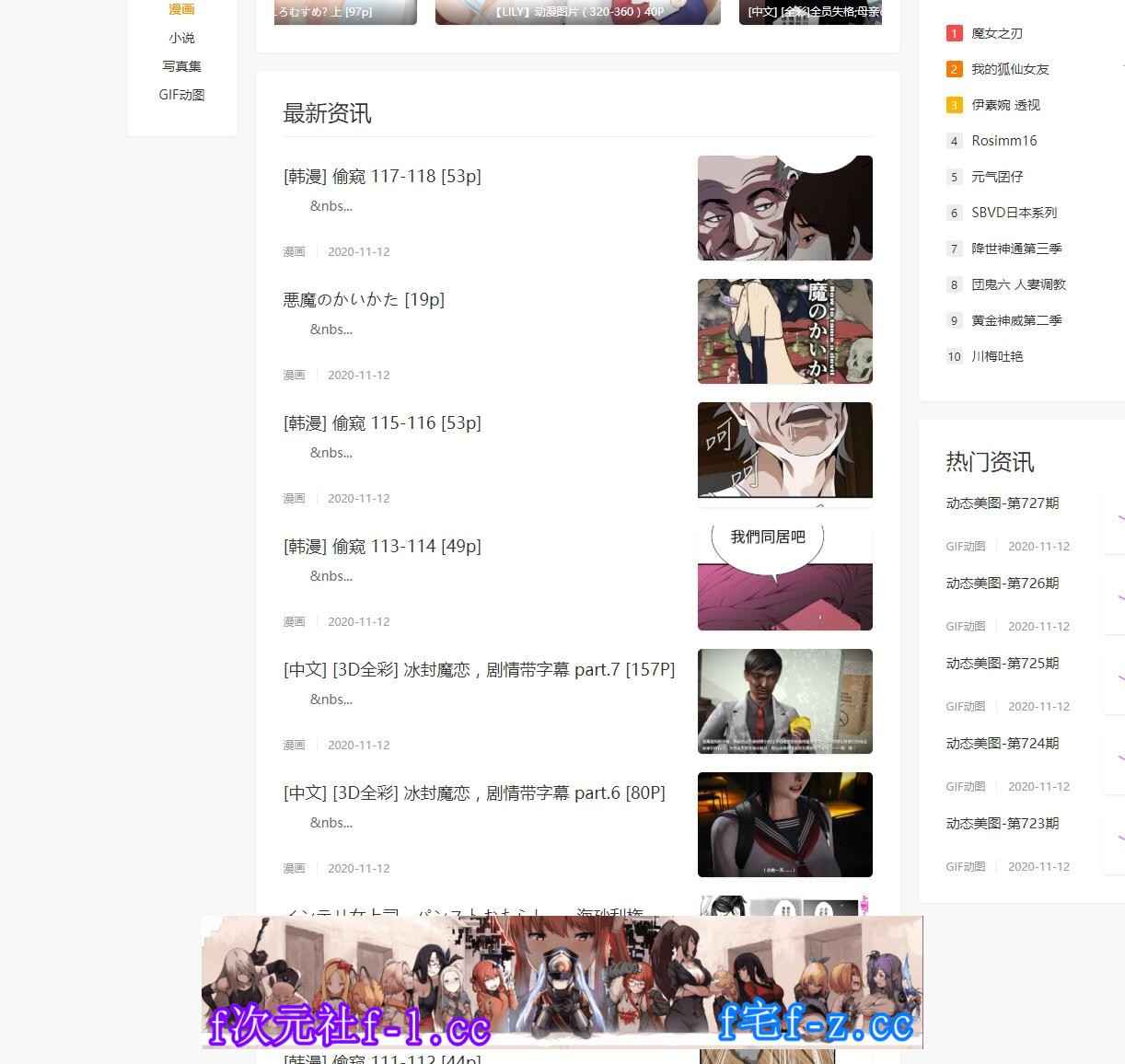Open ranked item 魔女之刃
Screen dimensions: 1125x1064
996,33
